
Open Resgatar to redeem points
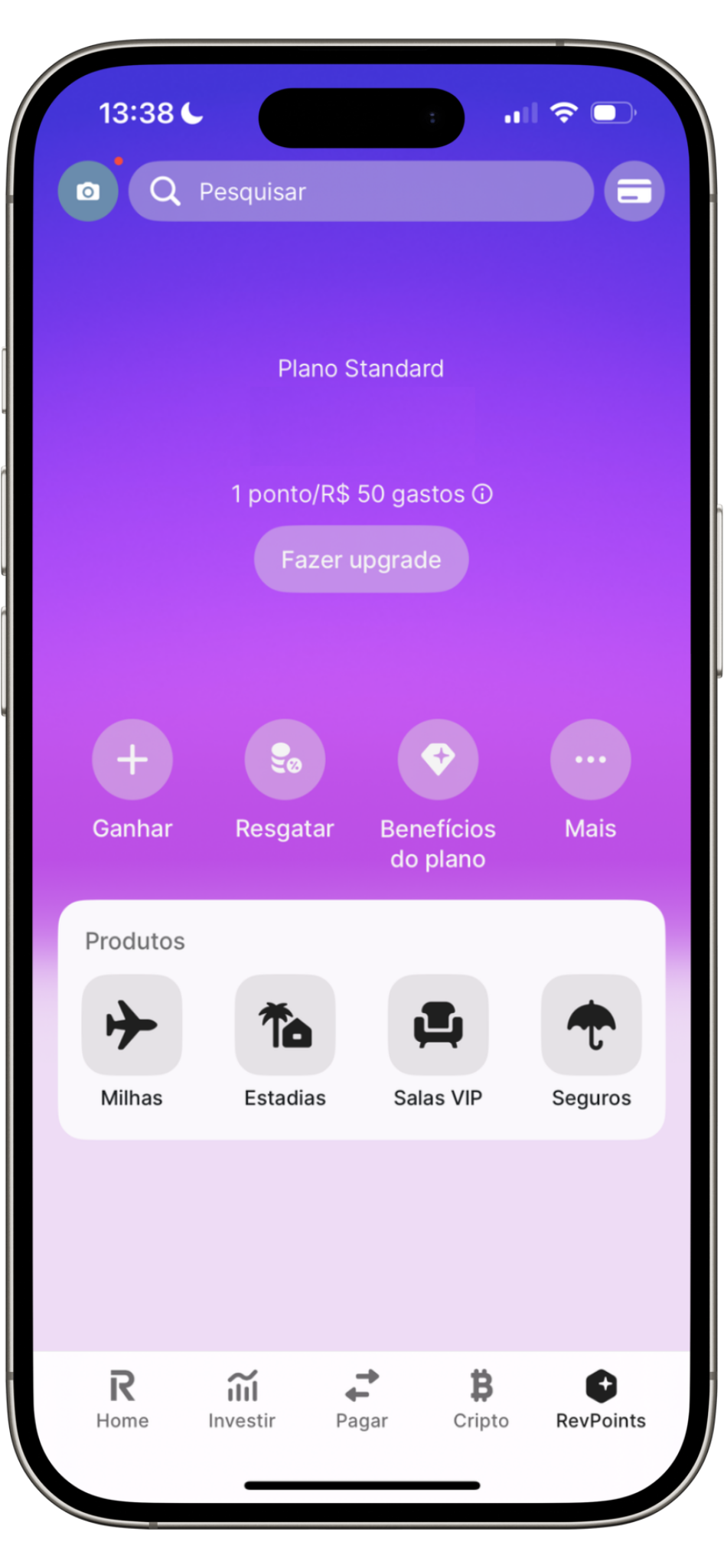coord(285,760)
